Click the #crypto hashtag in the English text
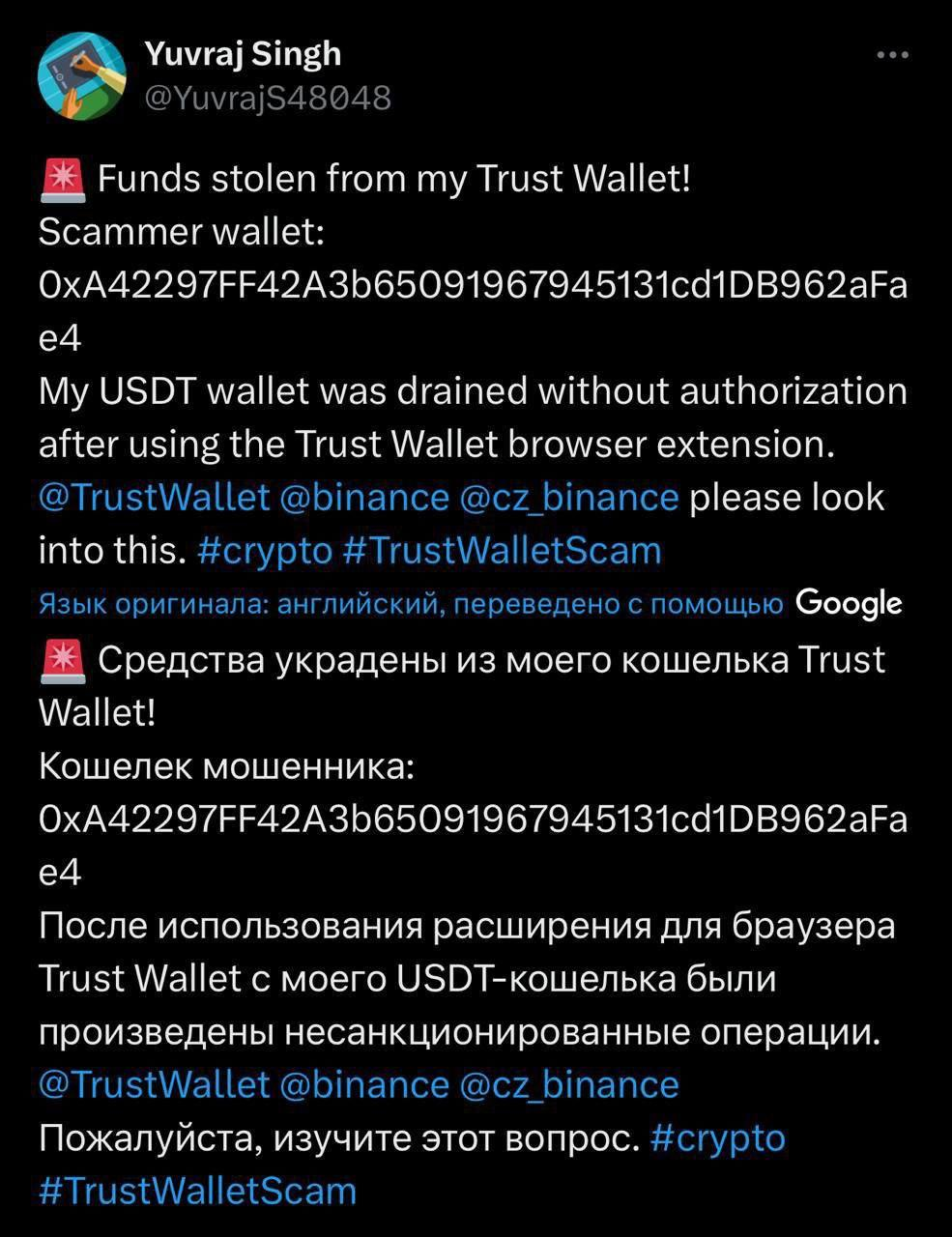 264,550
